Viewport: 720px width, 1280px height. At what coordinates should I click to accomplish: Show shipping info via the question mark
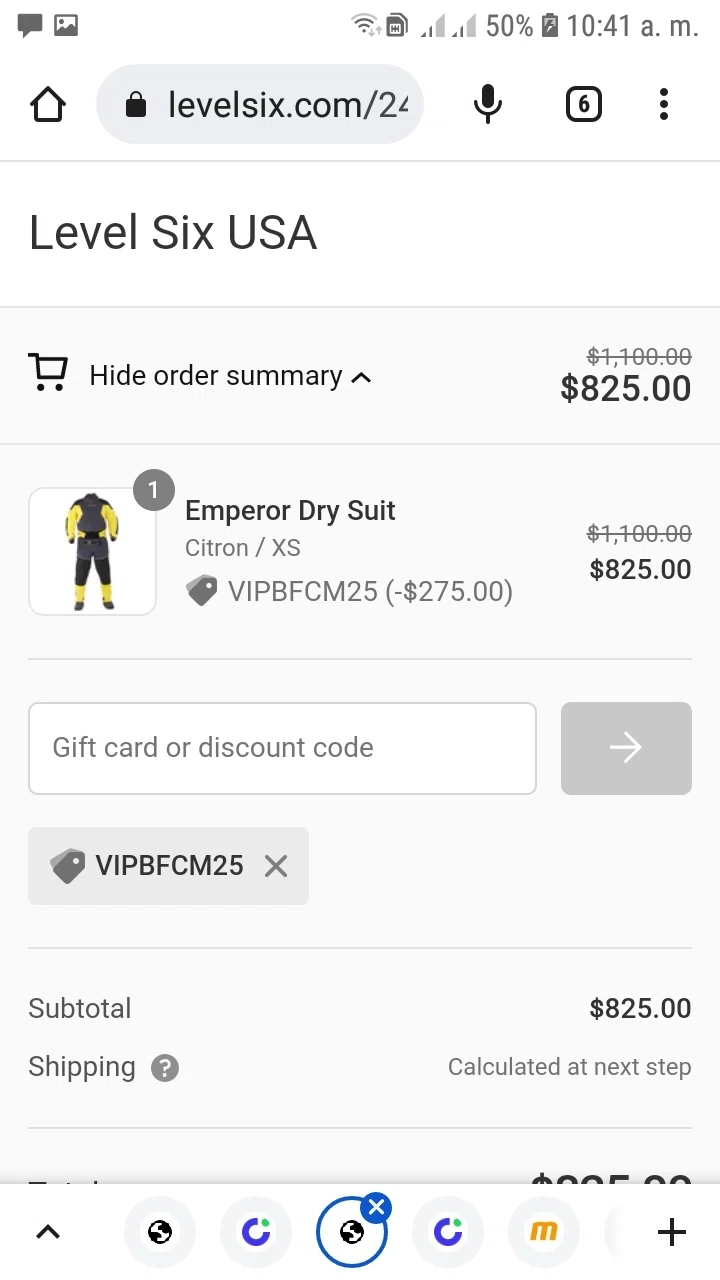click(165, 1068)
